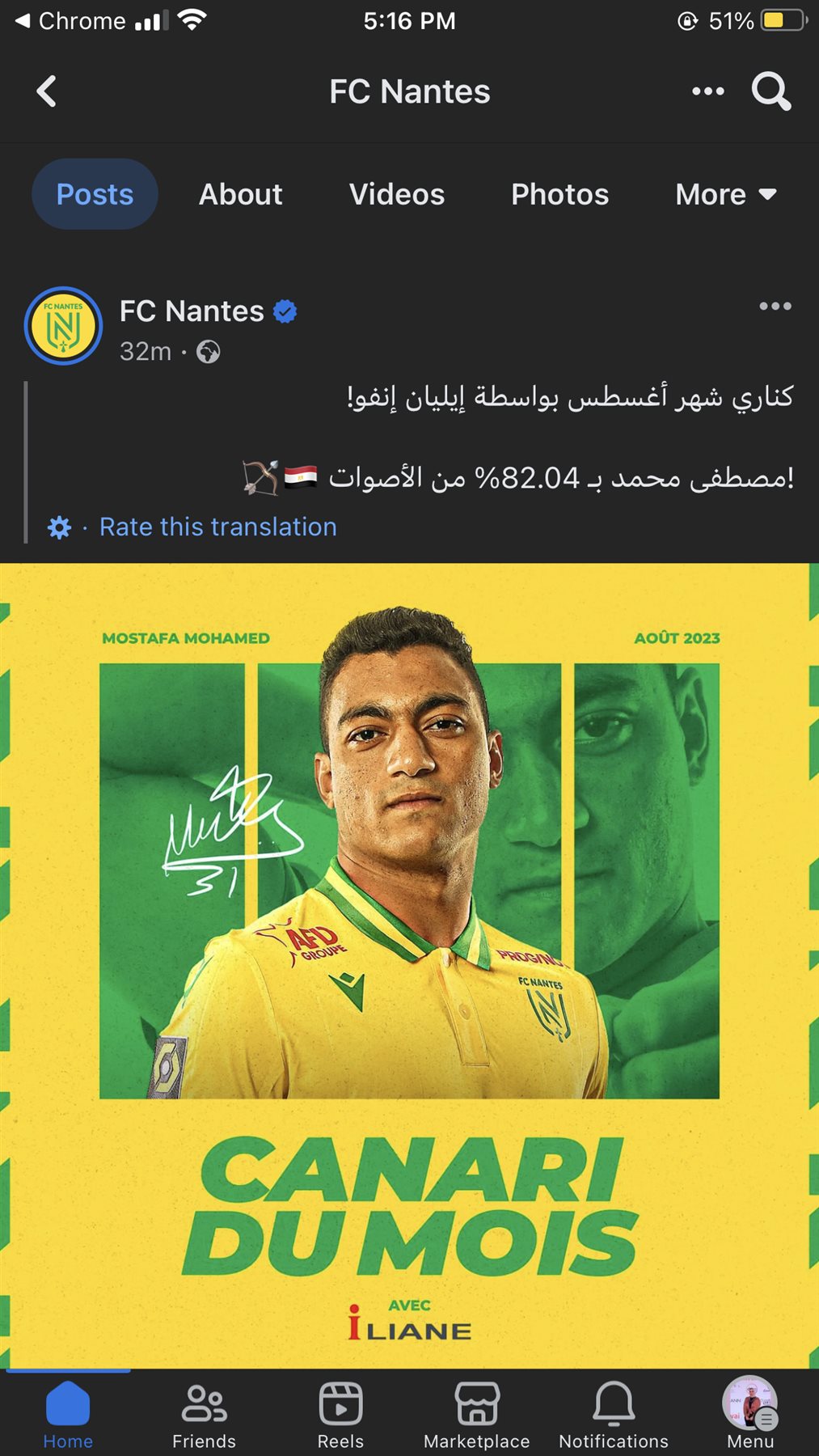Open the FC Nantes post options menu
Image resolution: width=819 pixels, height=1456 pixels.
[x=775, y=306]
